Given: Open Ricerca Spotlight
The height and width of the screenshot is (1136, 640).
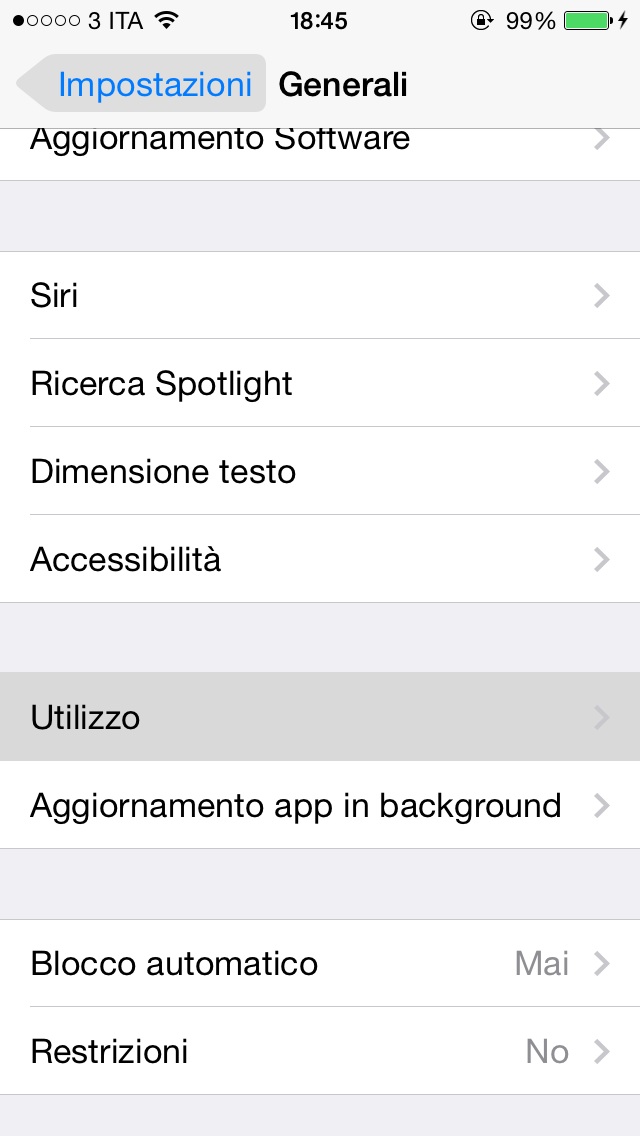Looking at the screenshot, I should pyautogui.click(x=320, y=383).
